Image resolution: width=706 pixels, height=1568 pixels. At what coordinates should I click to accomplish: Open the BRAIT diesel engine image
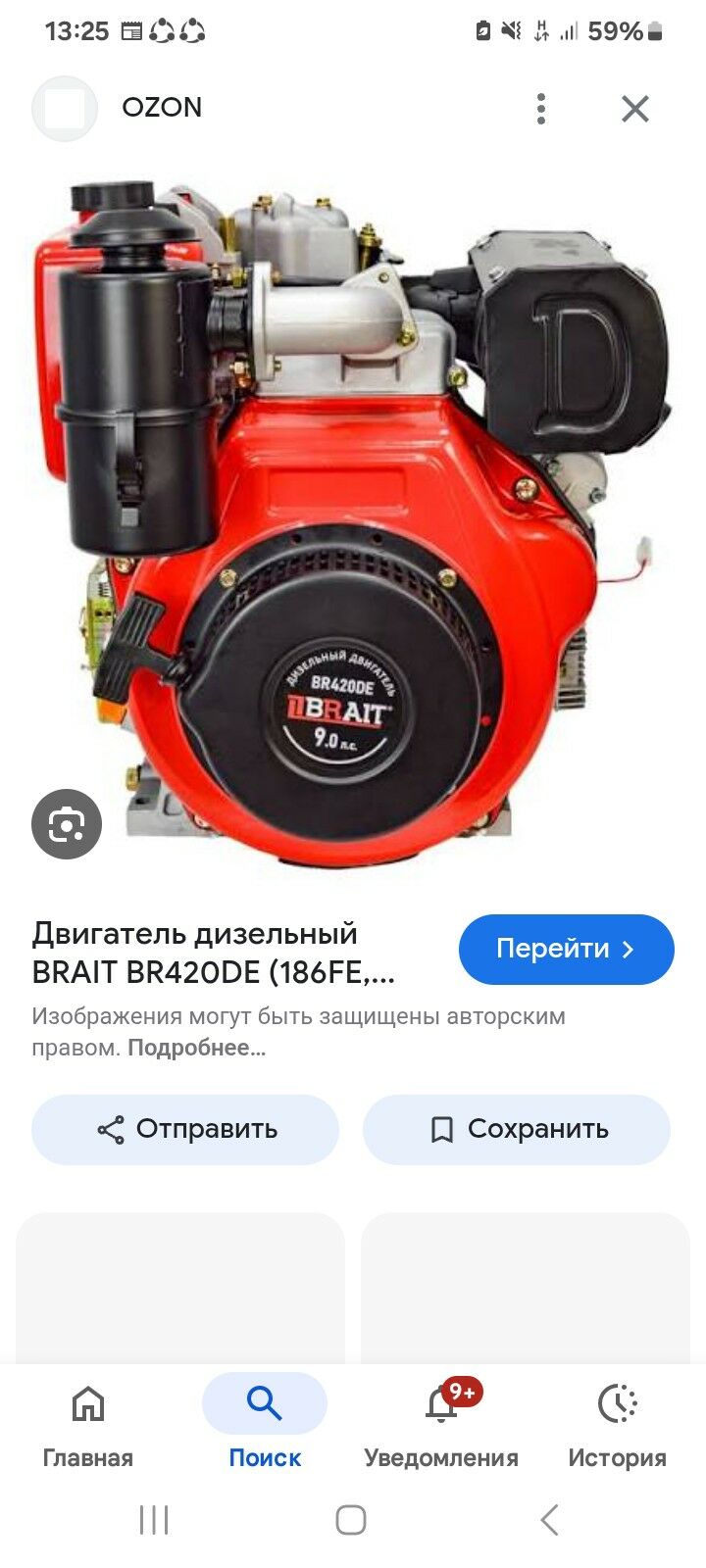pyautogui.click(x=353, y=519)
